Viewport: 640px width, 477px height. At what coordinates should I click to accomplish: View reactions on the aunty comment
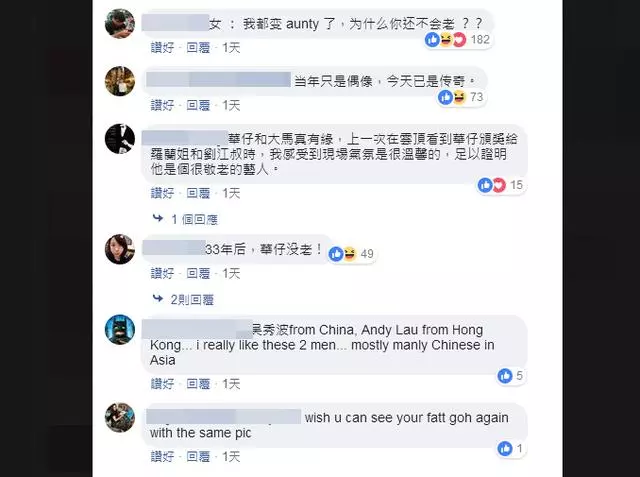458,40
